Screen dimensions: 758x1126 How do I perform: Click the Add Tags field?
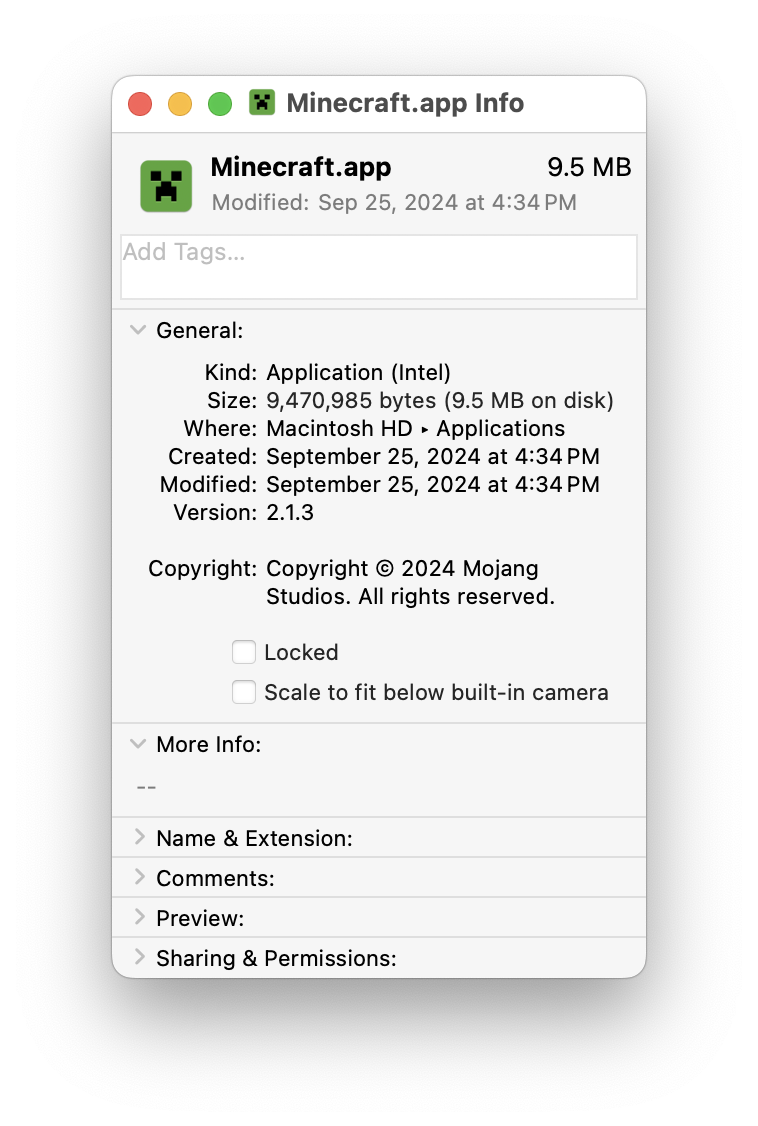(x=378, y=266)
